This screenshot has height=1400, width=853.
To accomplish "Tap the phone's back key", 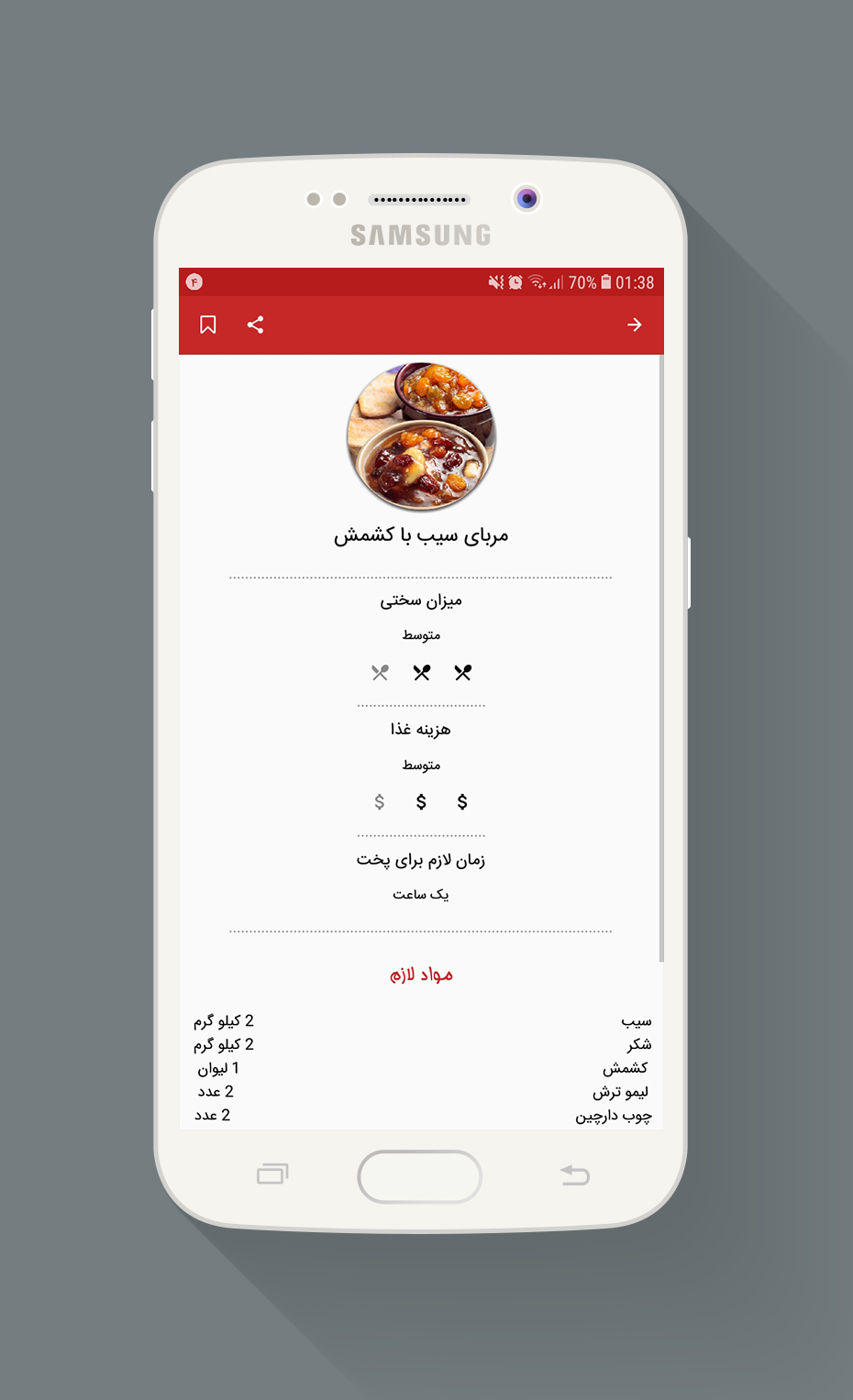I will click(575, 1174).
